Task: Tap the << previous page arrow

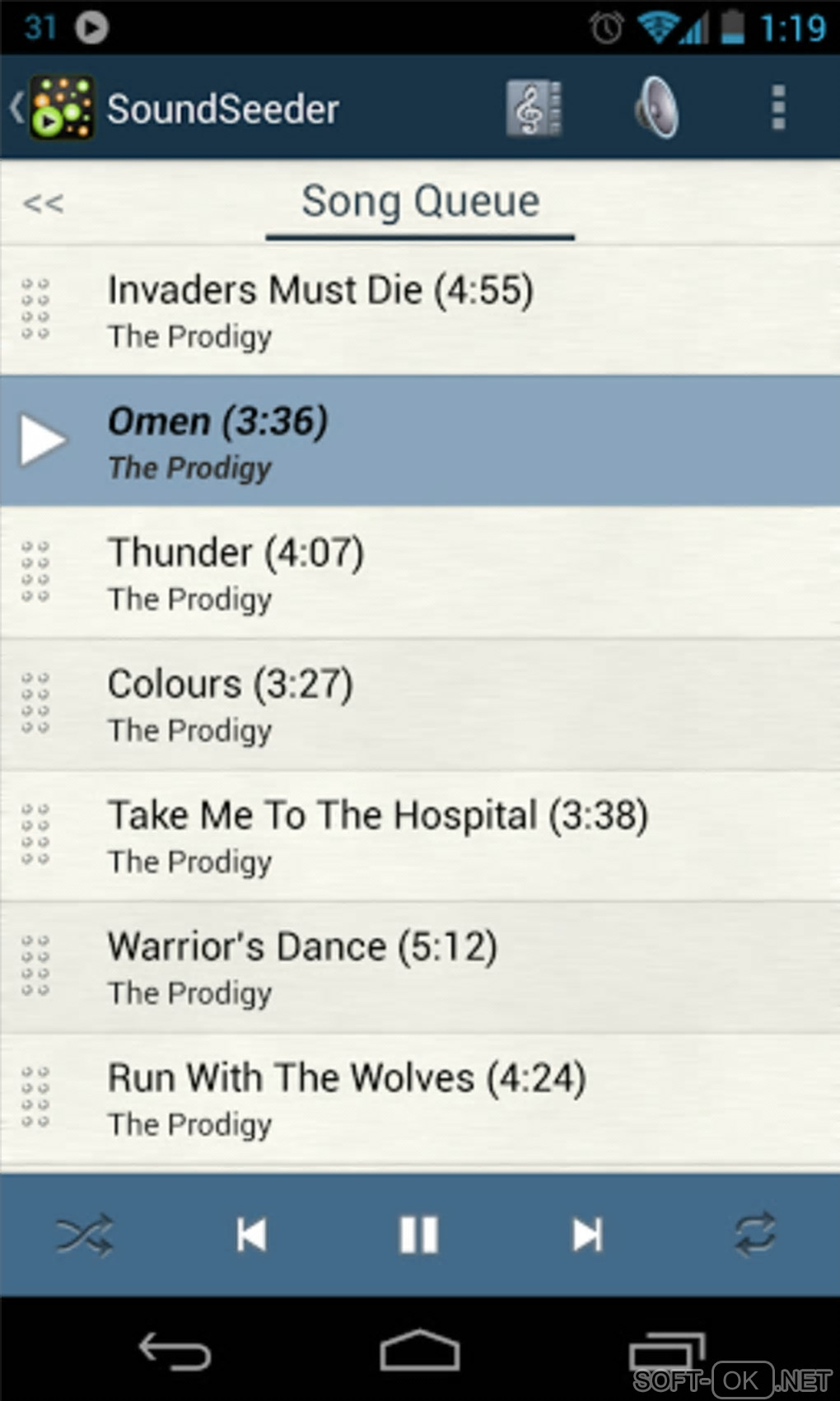Action: 43,203
